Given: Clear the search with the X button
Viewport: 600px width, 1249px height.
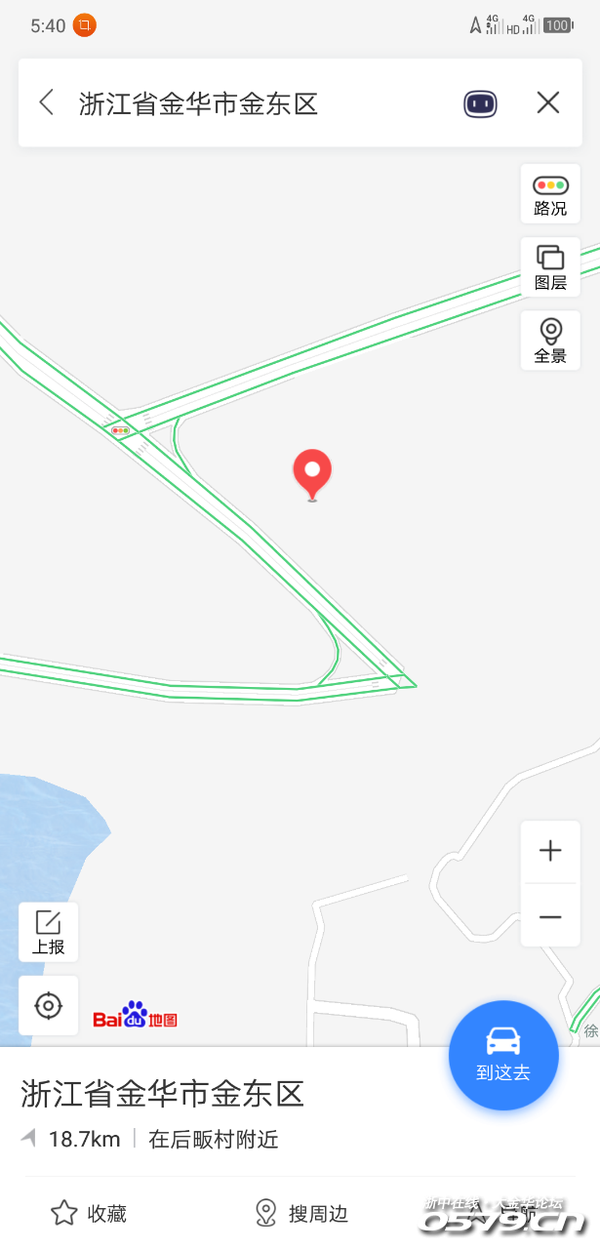Looking at the screenshot, I should (548, 102).
